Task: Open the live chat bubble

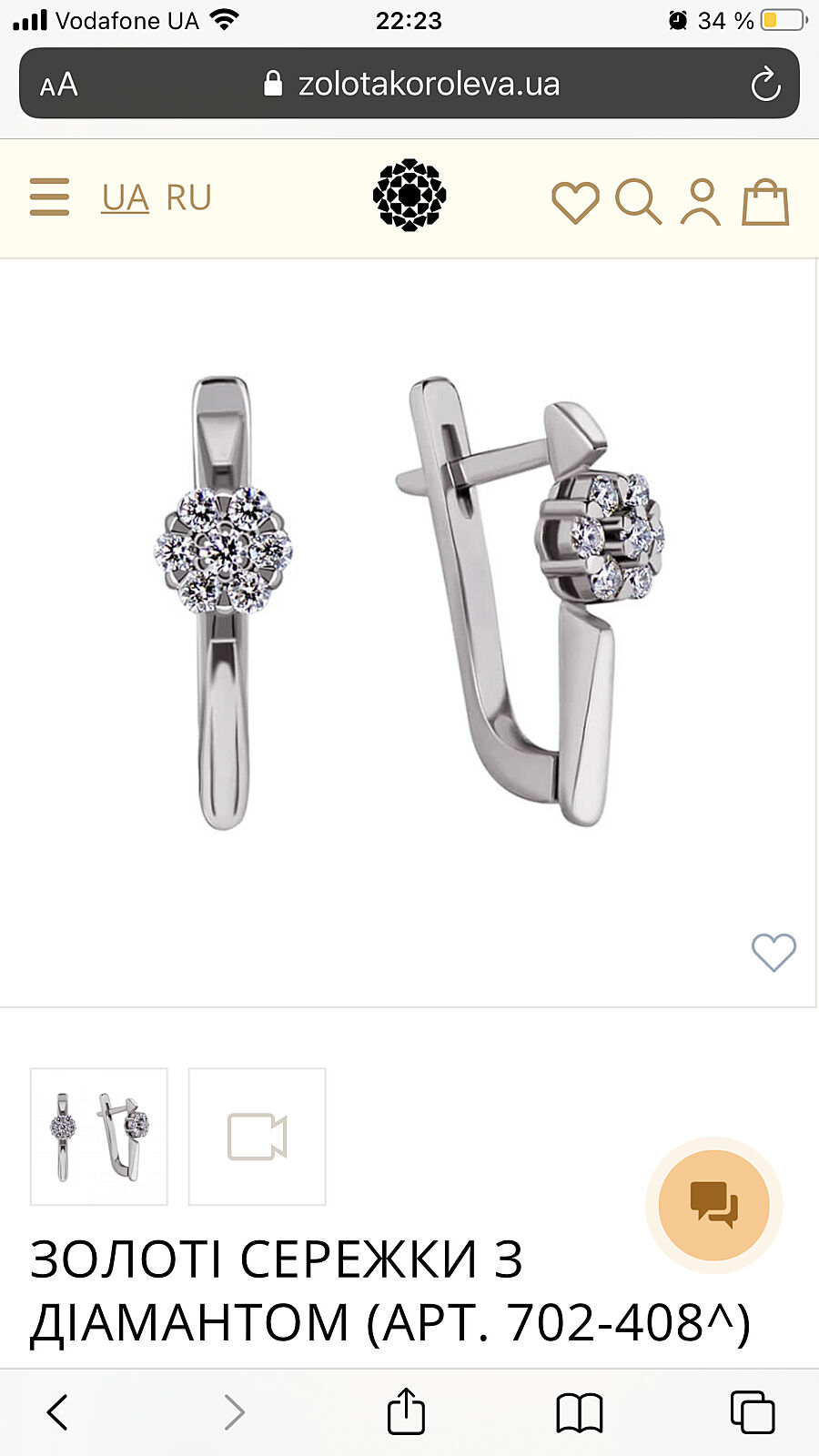Action: pos(714,1205)
